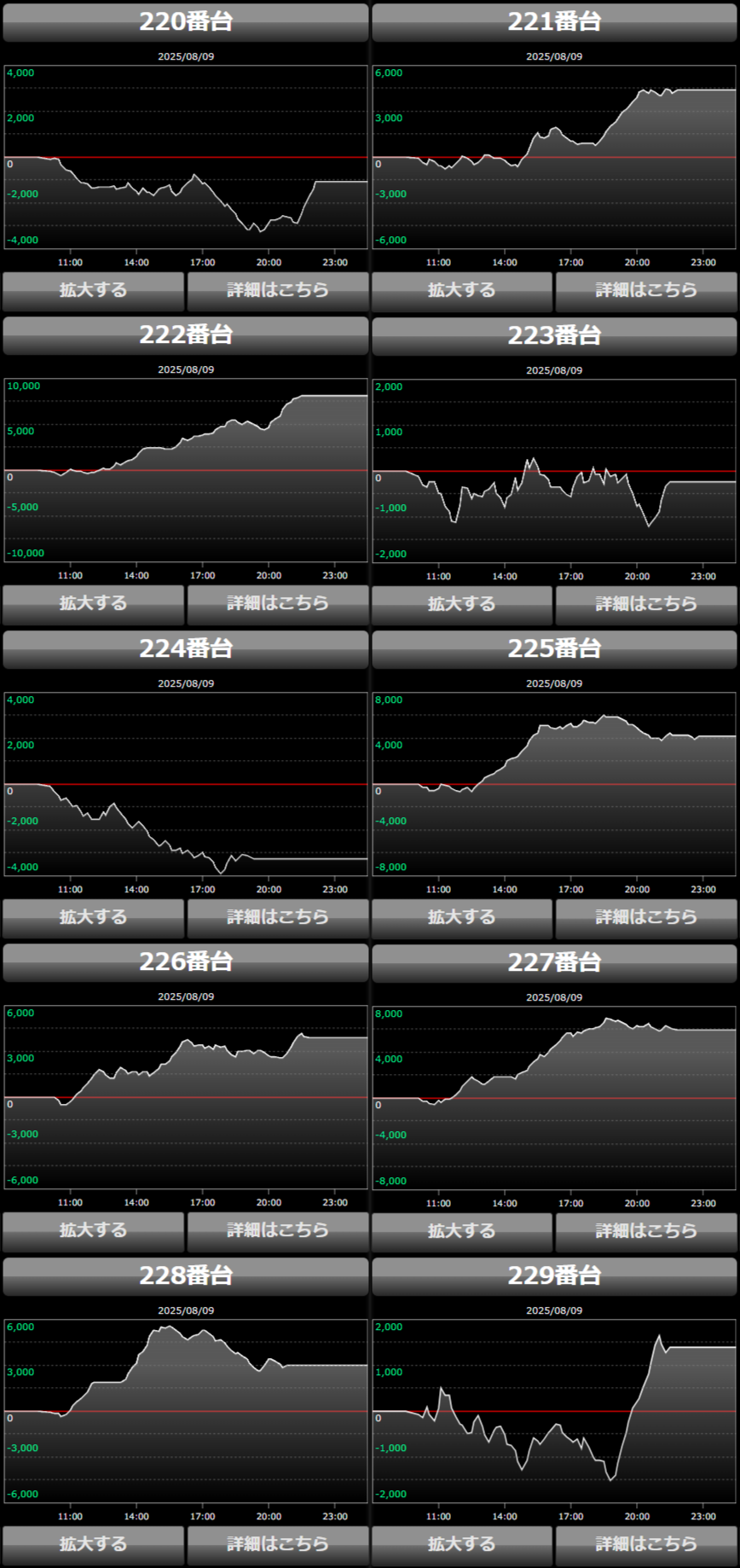Viewport: 740px width, 1568px height.
Task: Show details for machine 227番台
Action: click(x=646, y=1231)
